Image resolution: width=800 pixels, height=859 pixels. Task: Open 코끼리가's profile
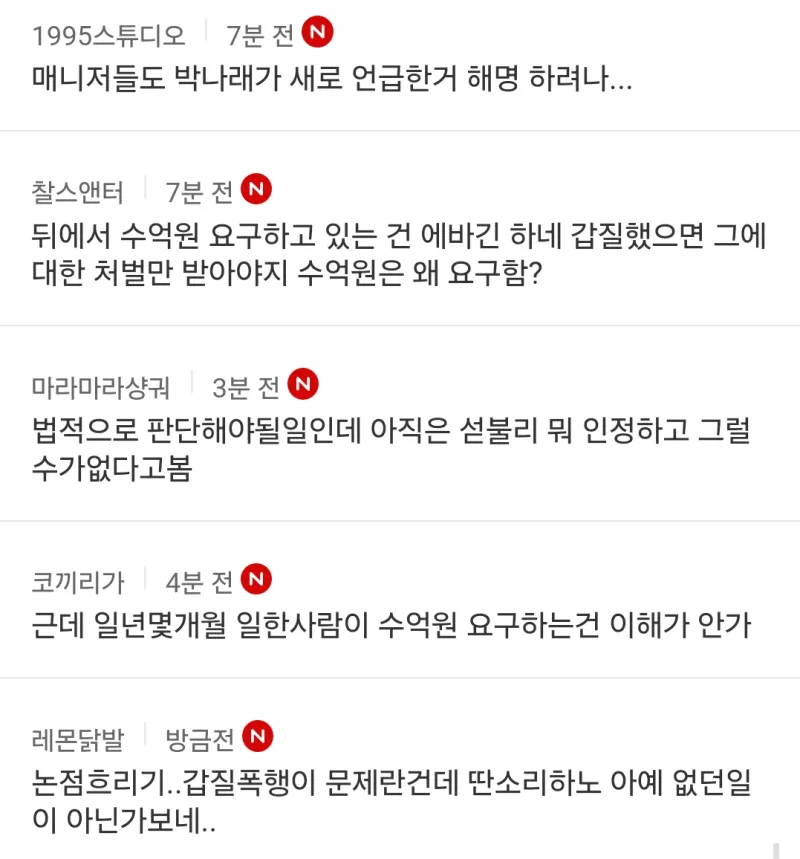click(78, 581)
